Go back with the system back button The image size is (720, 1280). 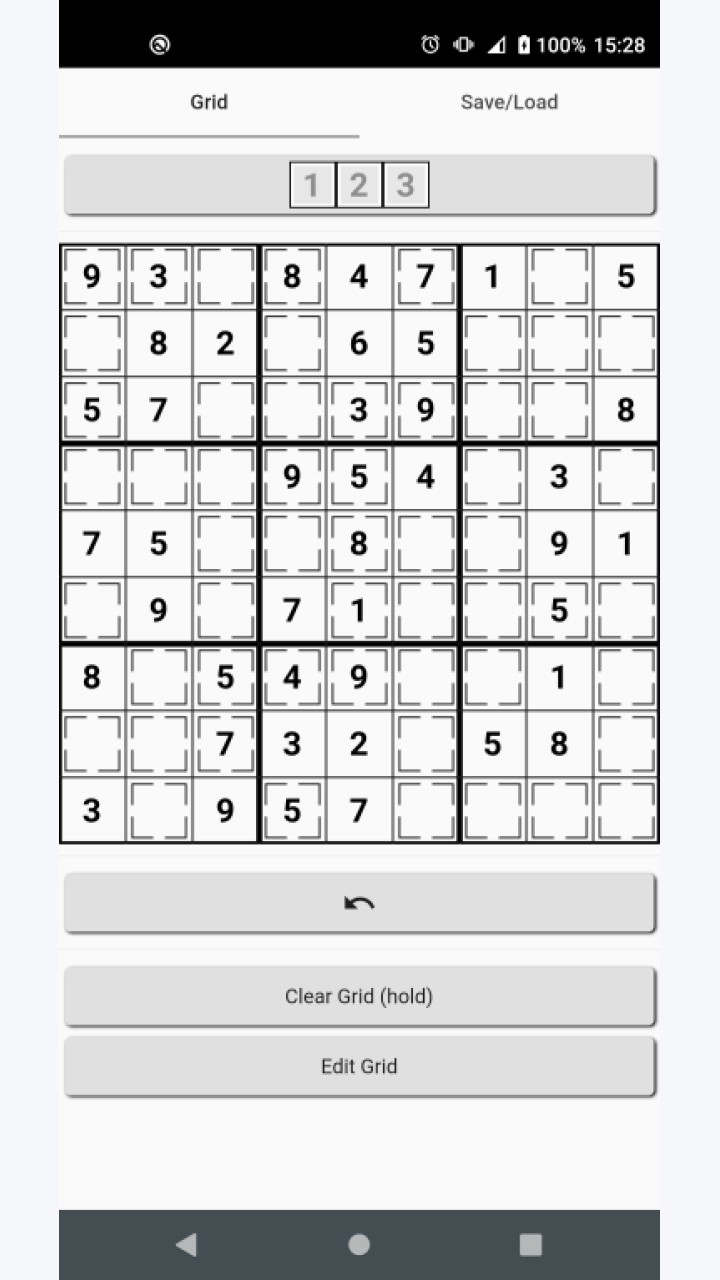(186, 1244)
